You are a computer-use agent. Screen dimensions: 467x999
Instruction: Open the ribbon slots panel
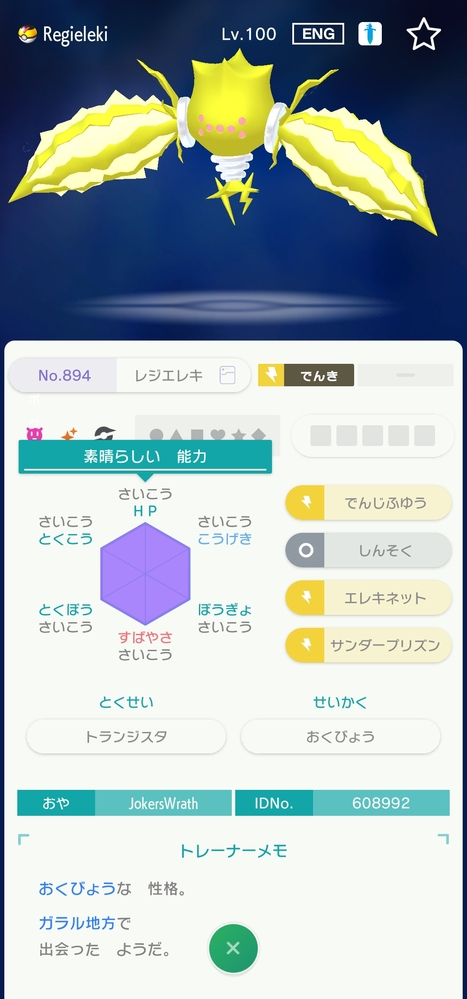[373, 436]
